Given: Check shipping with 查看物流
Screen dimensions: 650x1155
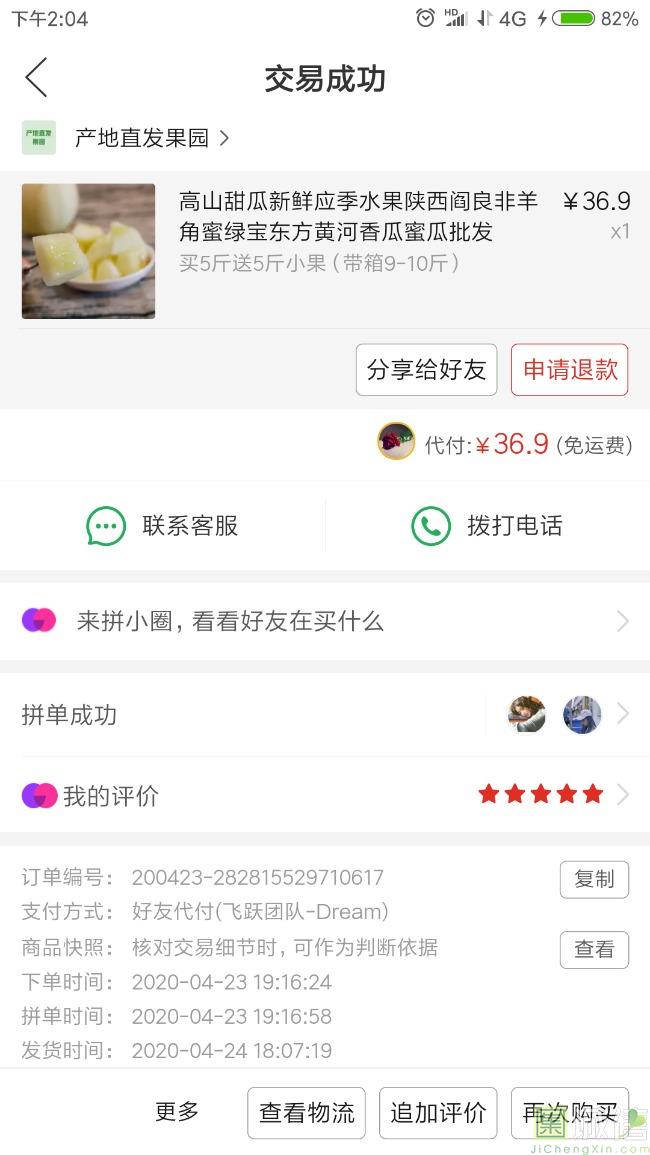Looking at the screenshot, I should [x=306, y=1113].
